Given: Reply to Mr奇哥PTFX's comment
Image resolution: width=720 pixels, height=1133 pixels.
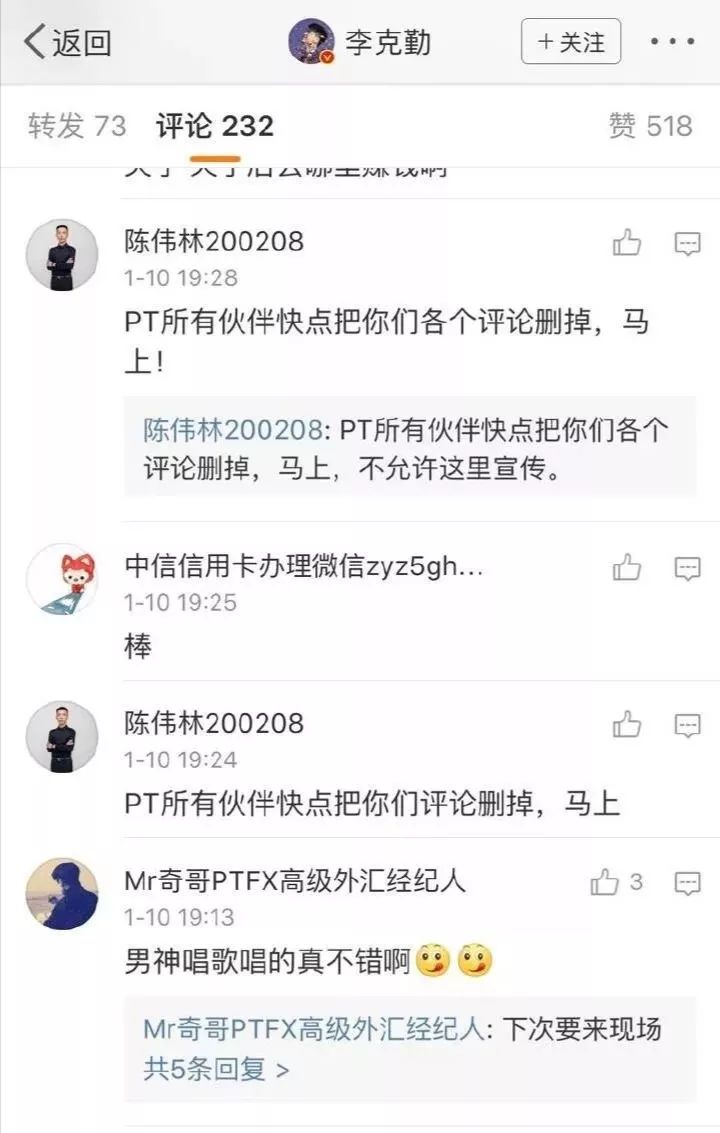Looking at the screenshot, I should click(x=687, y=883).
